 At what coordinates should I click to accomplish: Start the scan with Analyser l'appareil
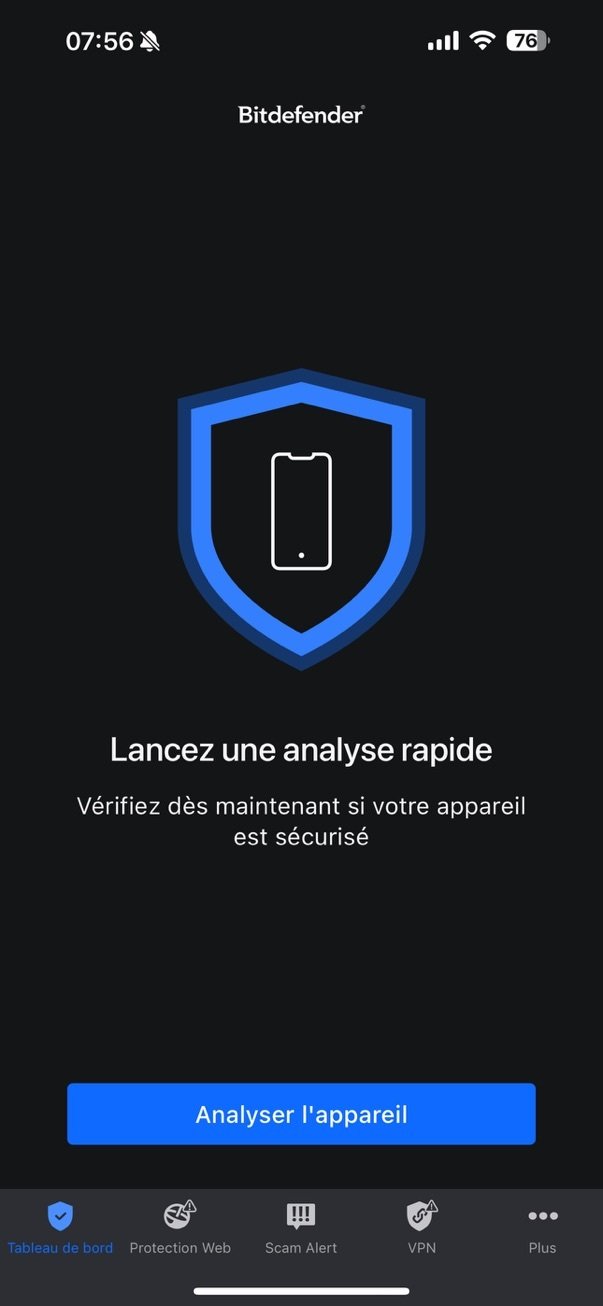301,1114
